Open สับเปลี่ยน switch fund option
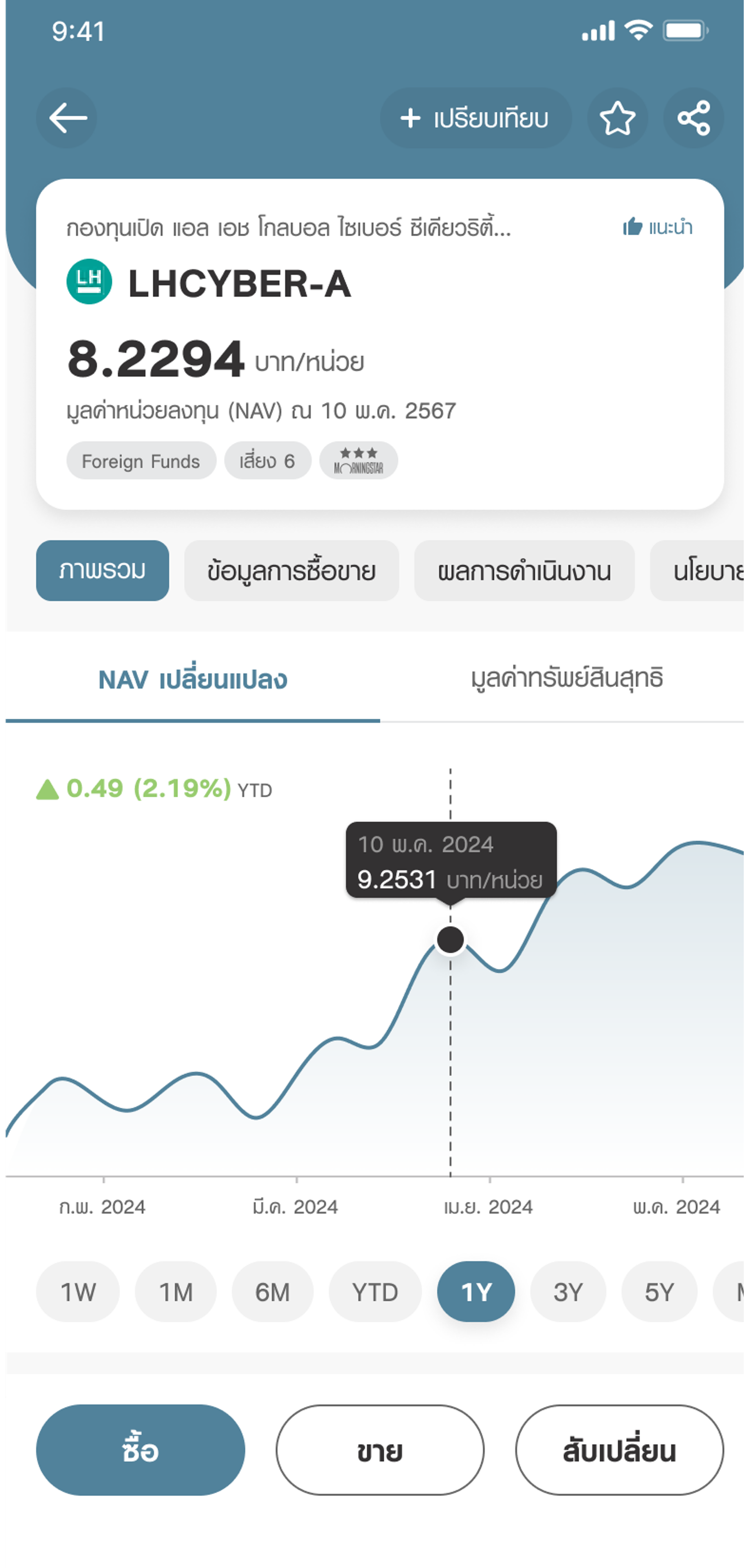750x1568 pixels. 619,1450
